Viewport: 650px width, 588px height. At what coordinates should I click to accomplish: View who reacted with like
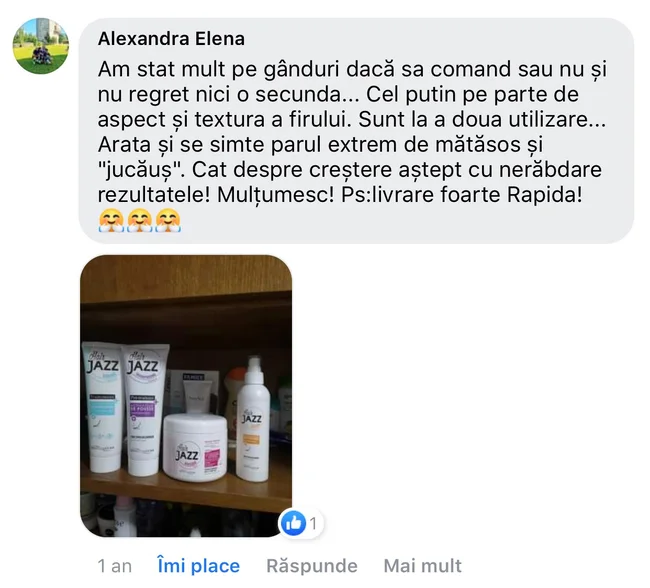click(301, 522)
